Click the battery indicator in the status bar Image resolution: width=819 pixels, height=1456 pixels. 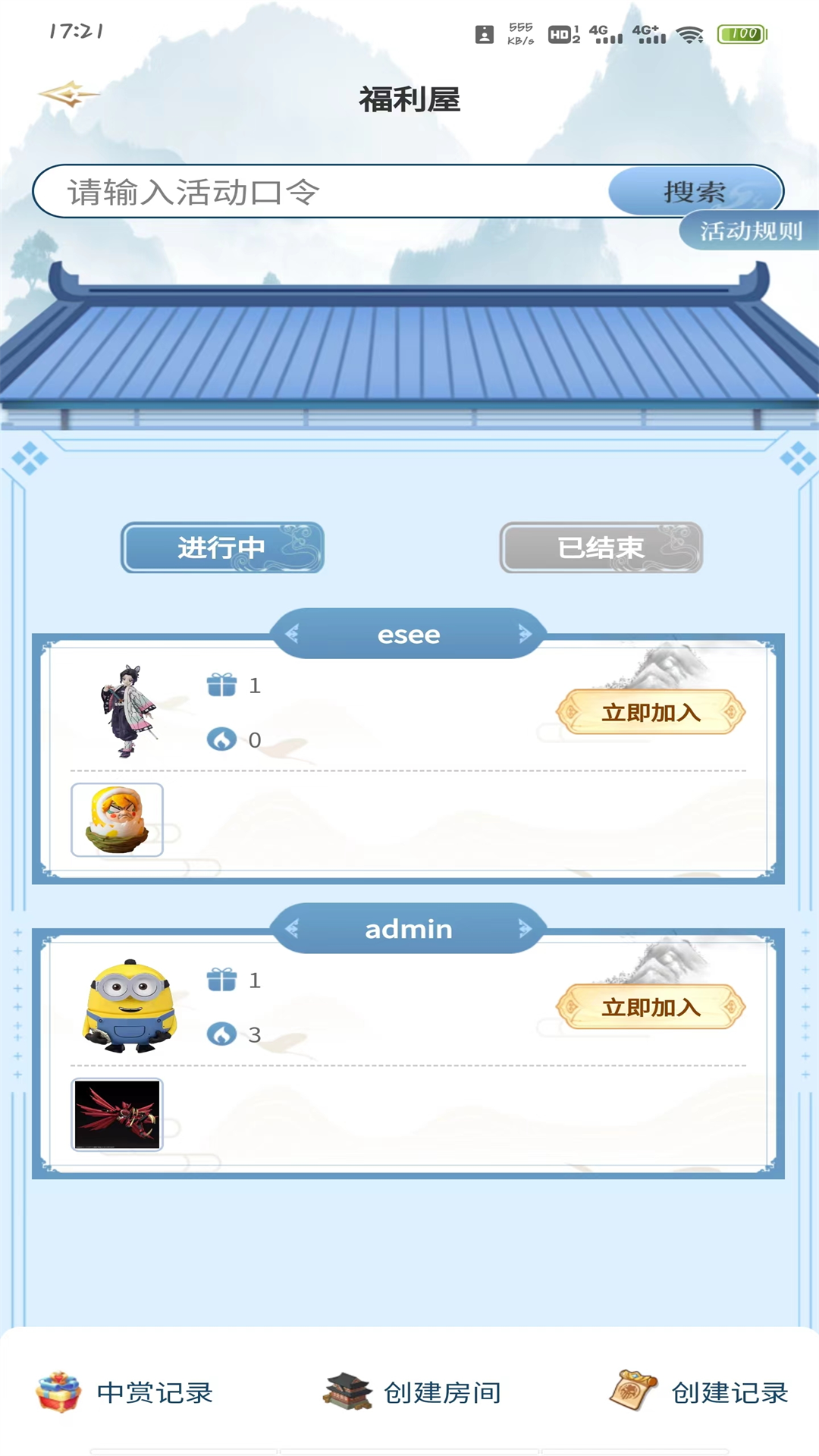pos(742,33)
